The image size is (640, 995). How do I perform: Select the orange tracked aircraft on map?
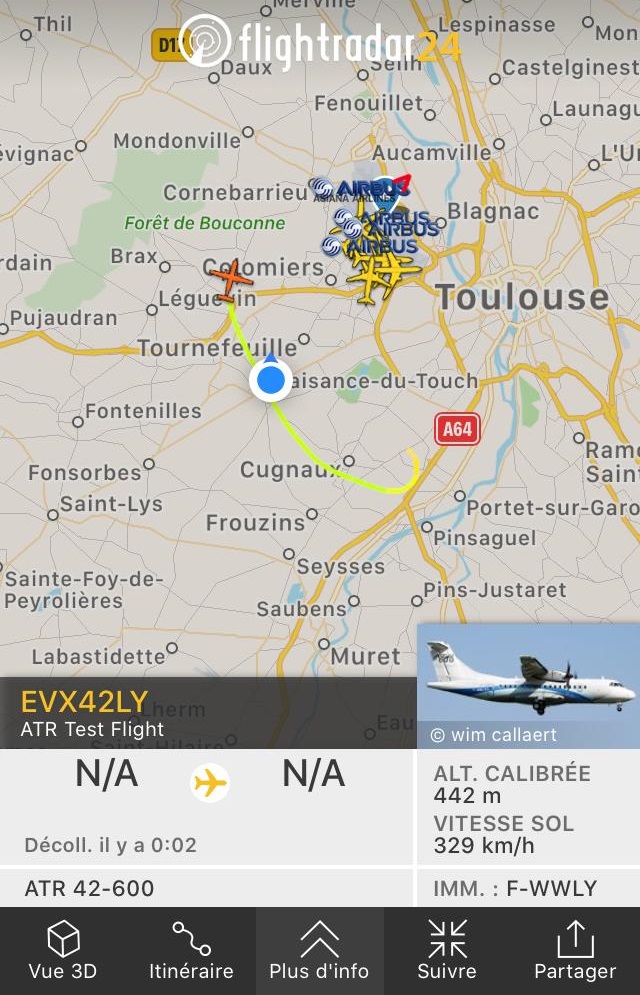(x=231, y=279)
